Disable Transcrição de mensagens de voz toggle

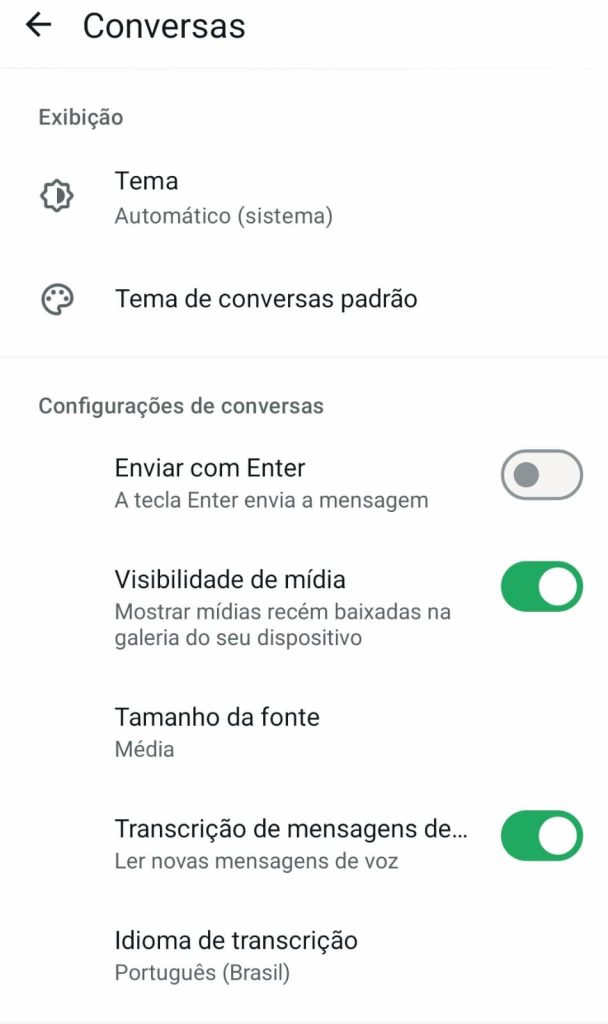coord(541,836)
